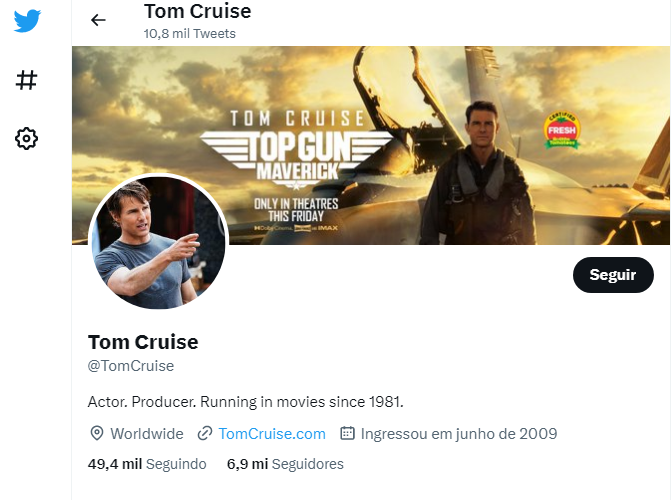The width and height of the screenshot is (671, 500).
Task: Open the Explore hashtag icon
Action: click(27, 80)
